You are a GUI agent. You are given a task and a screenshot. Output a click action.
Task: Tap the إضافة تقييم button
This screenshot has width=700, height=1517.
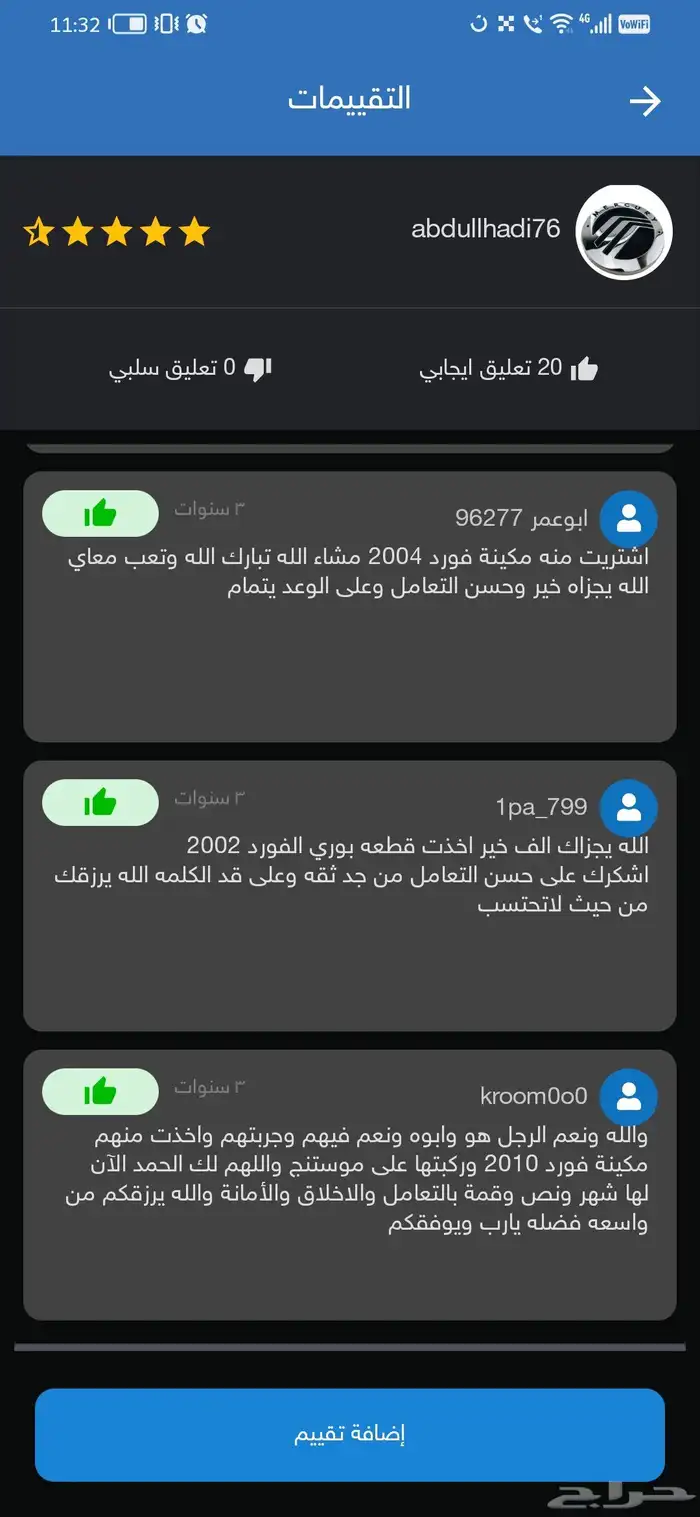point(350,1434)
